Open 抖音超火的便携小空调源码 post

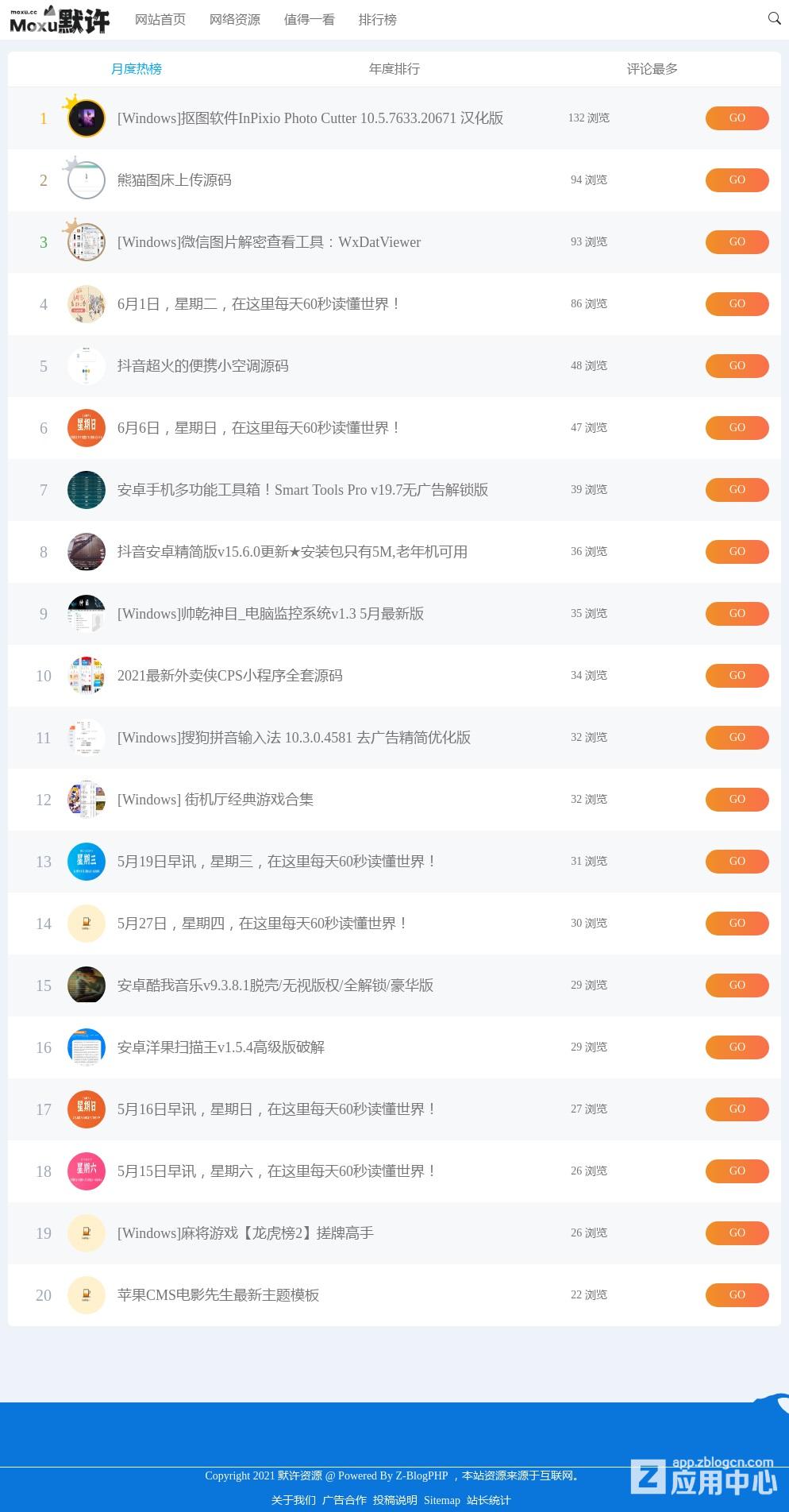[x=203, y=366]
